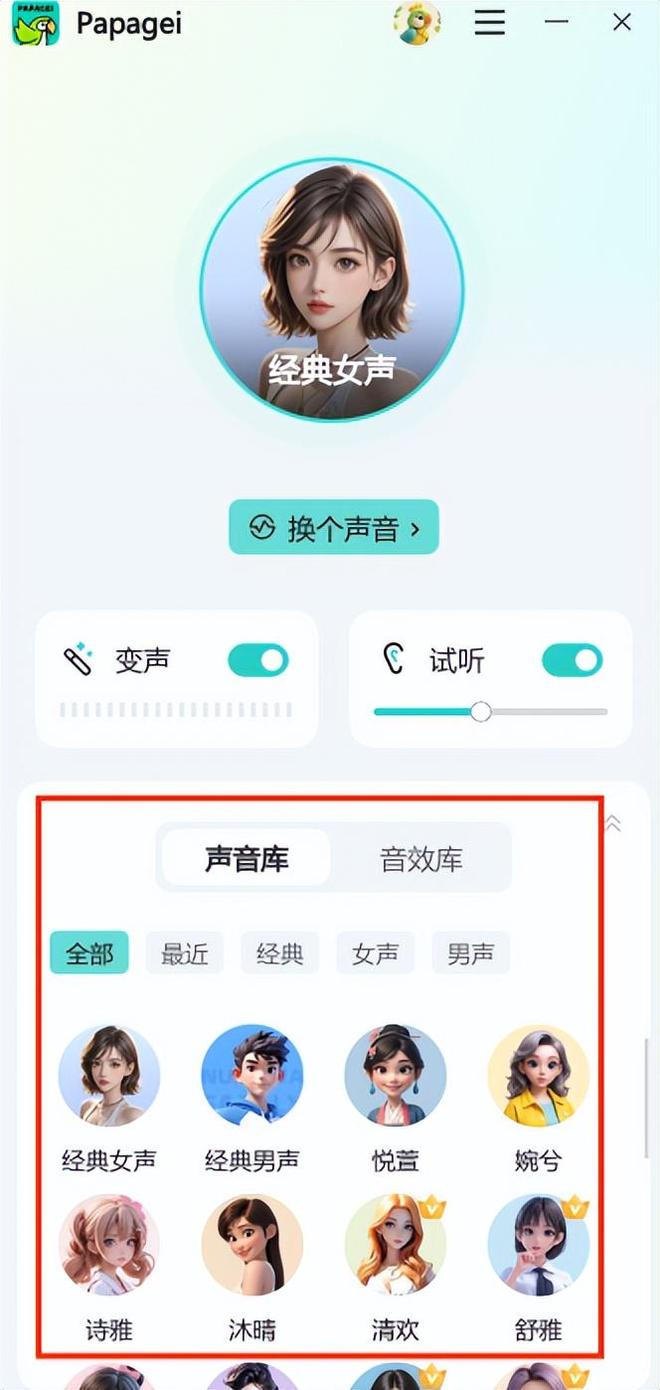660x1390 pixels.
Task: Minimize the Papagei window
Action: [557, 22]
